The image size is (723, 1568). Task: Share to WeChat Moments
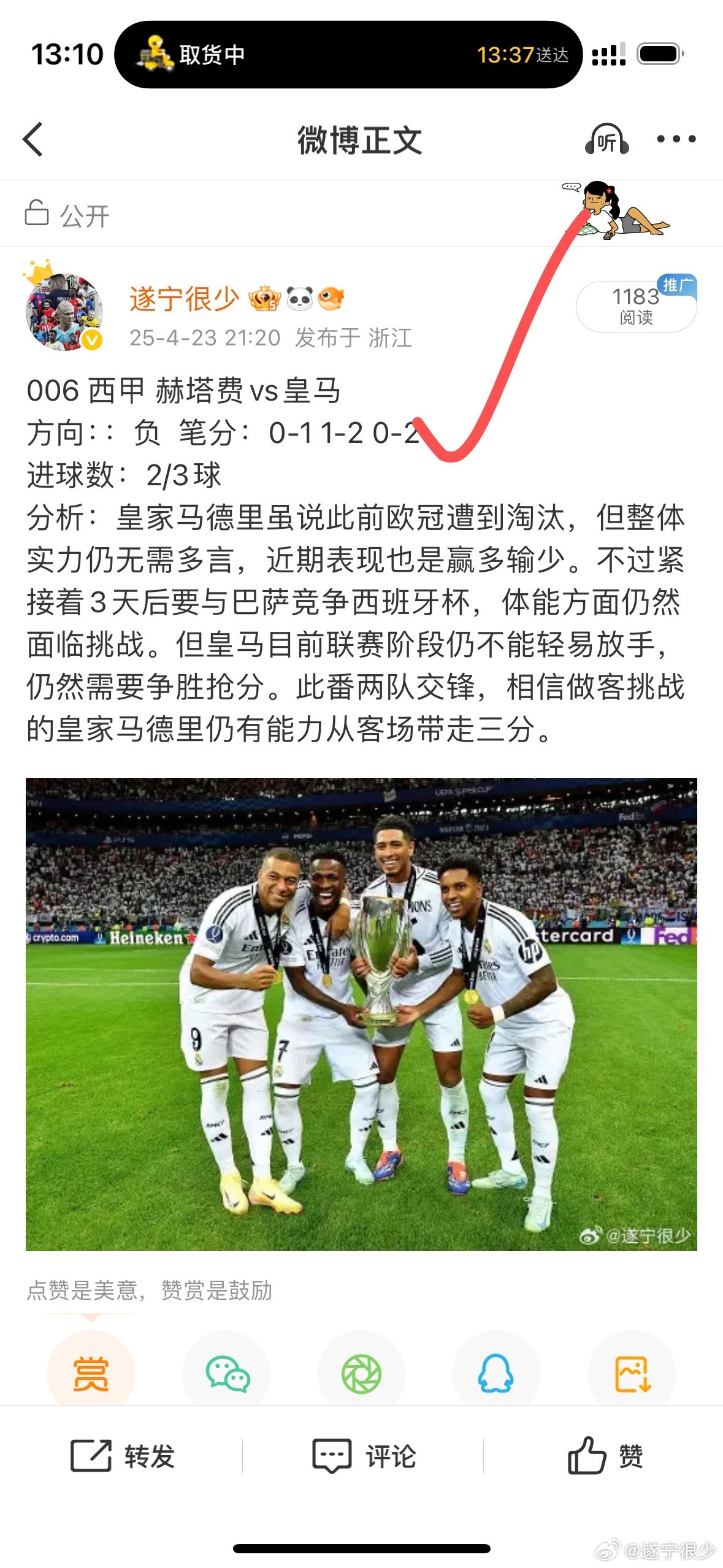point(361,1374)
